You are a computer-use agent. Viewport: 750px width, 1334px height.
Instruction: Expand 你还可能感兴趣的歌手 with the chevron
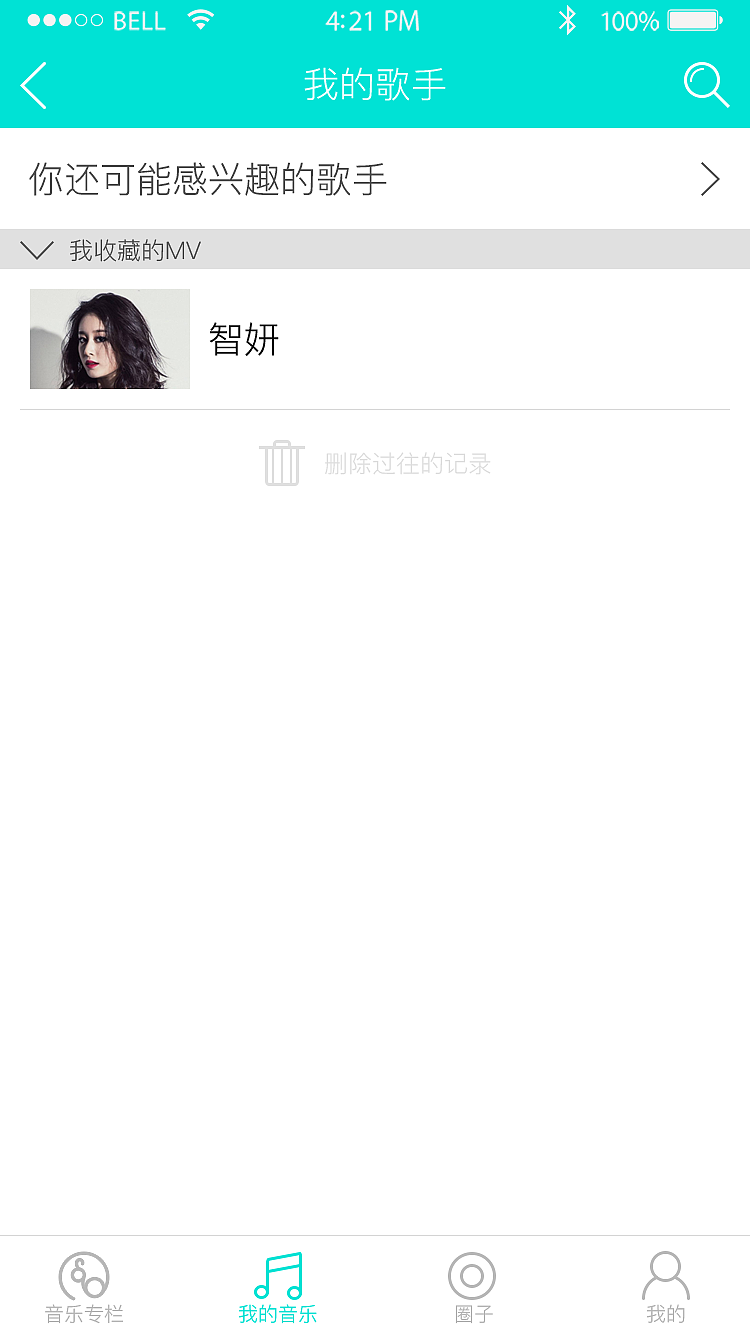pos(710,179)
